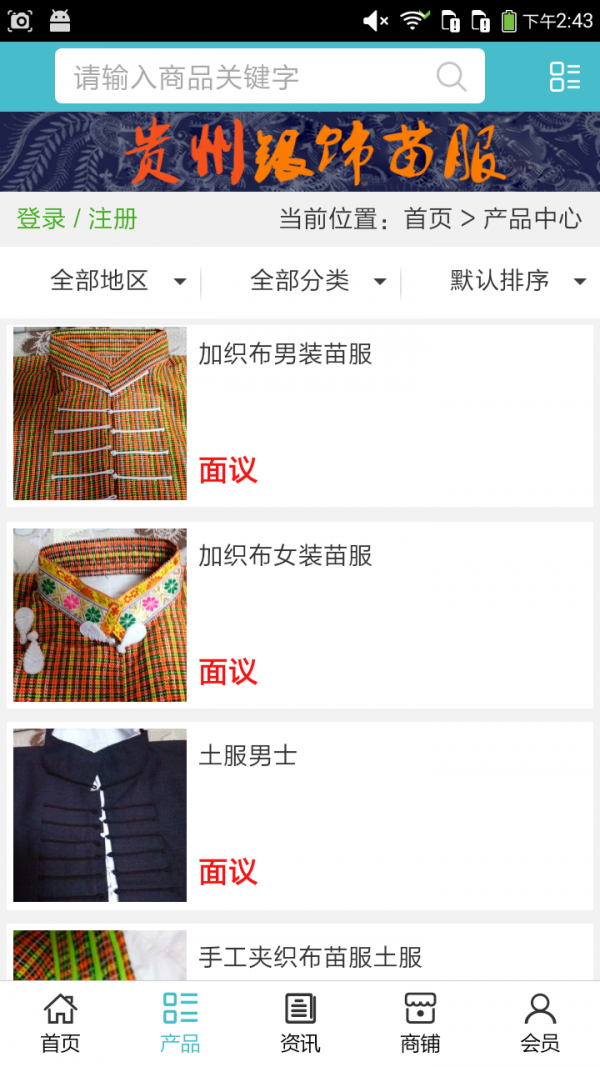The height and width of the screenshot is (1067, 600).
Task: View the 土服男士 product details
Action: pos(247,757)
